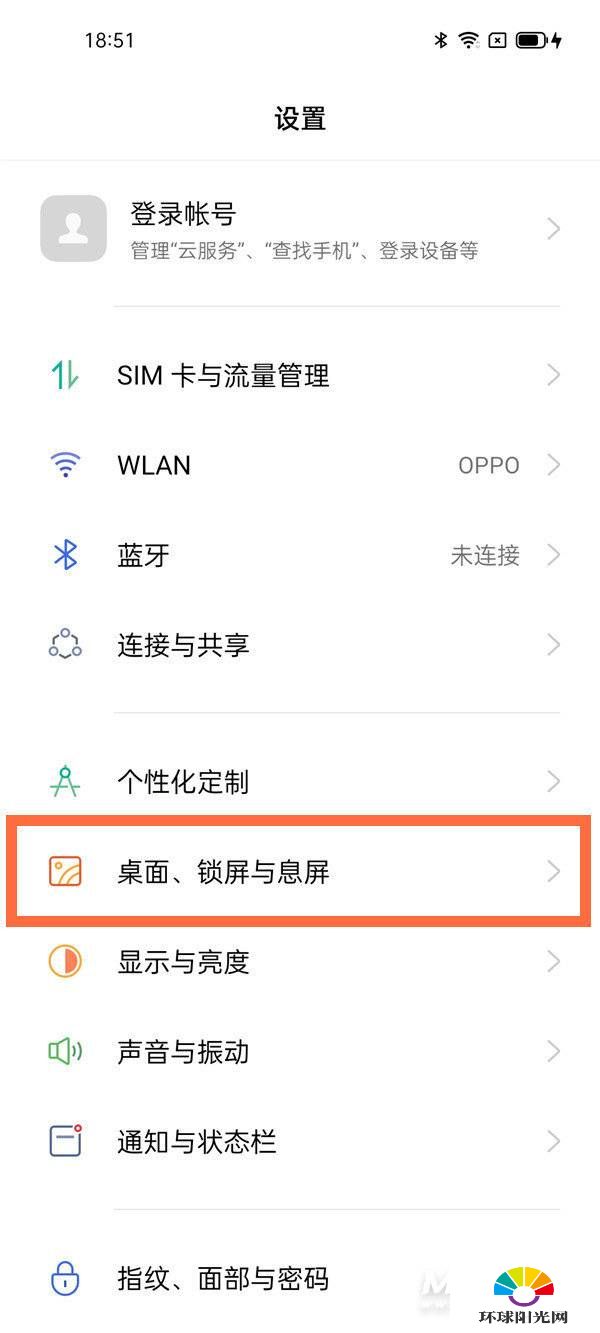The width and height of the screenshot is (600, 1333).
Task: Open WLAN settings
Action: coord(300,465)
